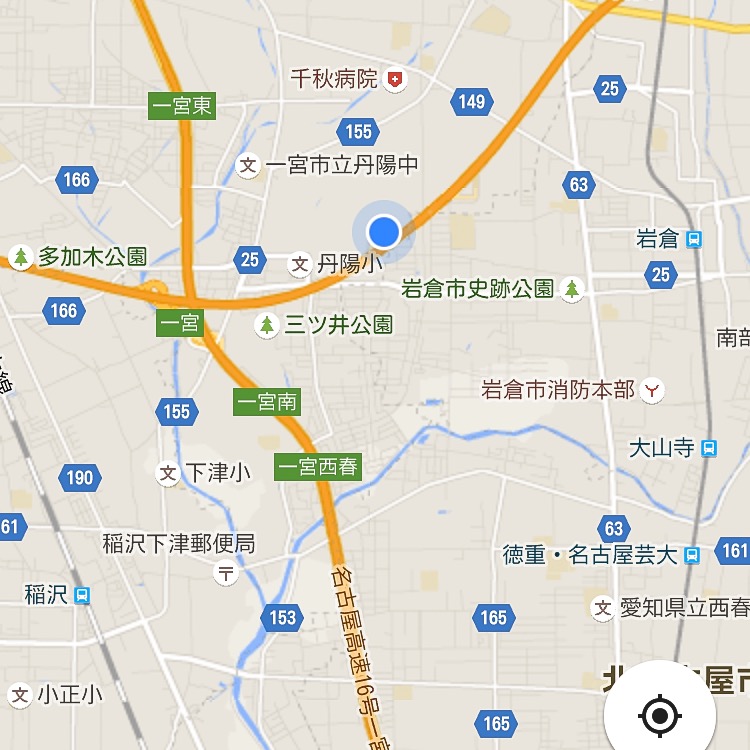Screen dimensions: 750x750
Task: Open 稲沢 station marker
Action: pos(82,595)
